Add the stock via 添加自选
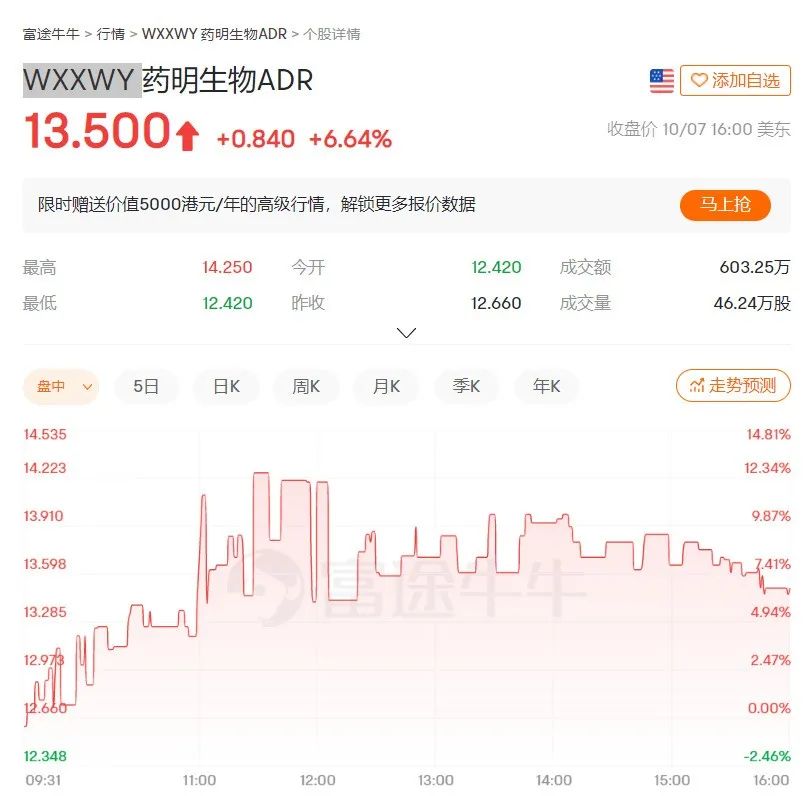This screenshot has width=811, height=796. pyautogui.click(x=735, y=81)
